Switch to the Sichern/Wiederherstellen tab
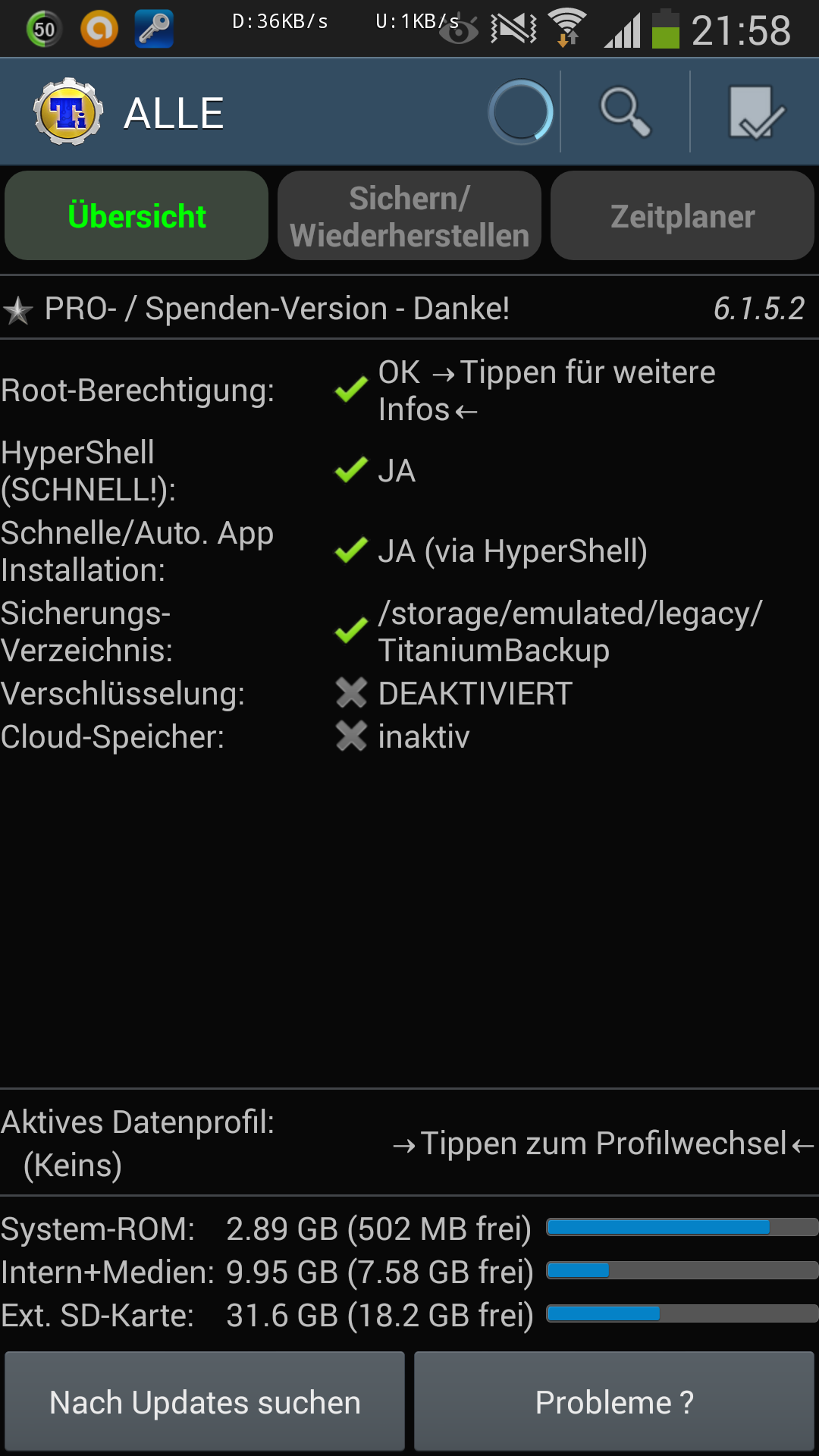 coord(409,216)
